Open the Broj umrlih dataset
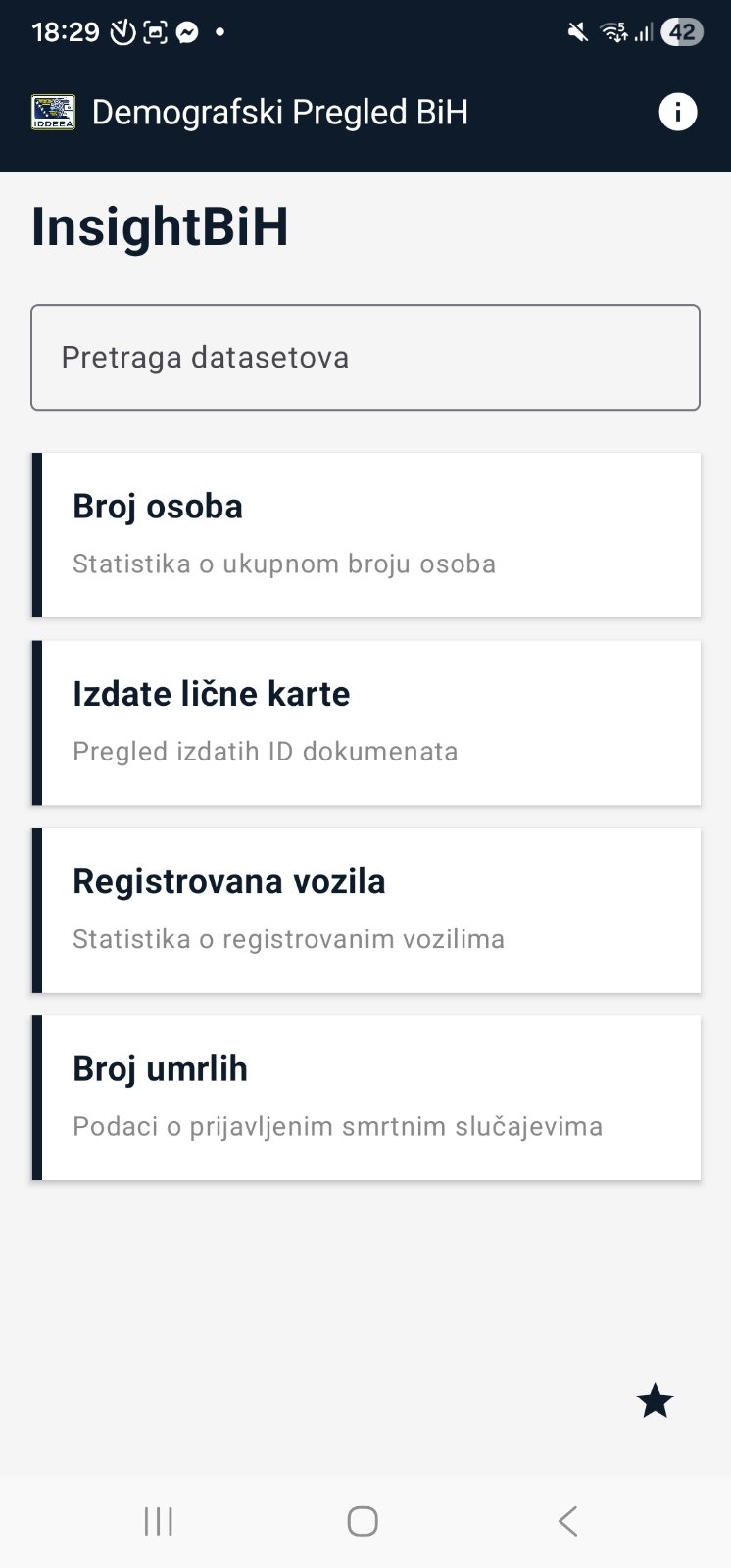The image size is (731, 1568). coord(365,1096)
